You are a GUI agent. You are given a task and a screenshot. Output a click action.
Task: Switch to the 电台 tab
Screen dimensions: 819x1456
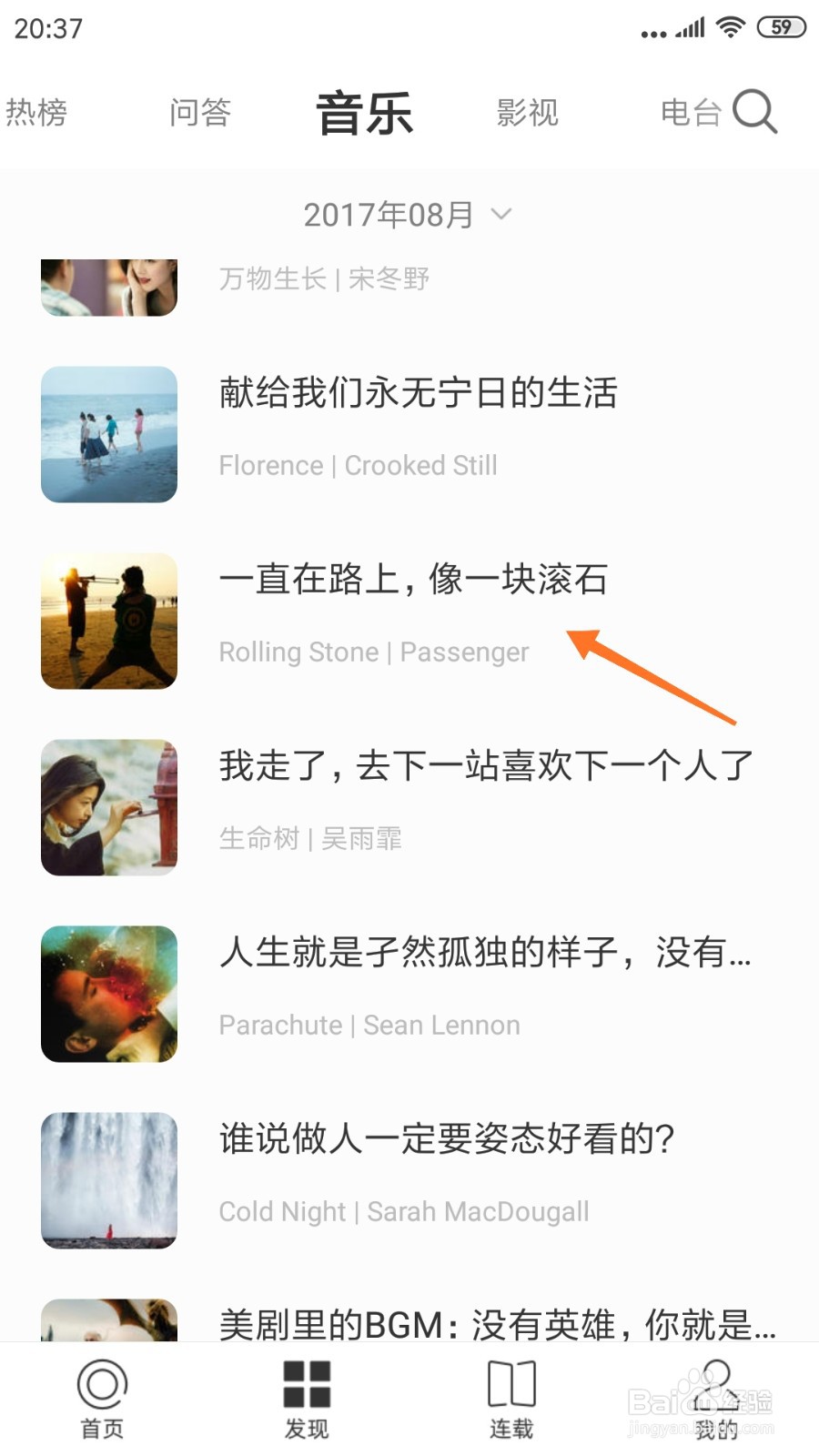[x=690, y=113]
